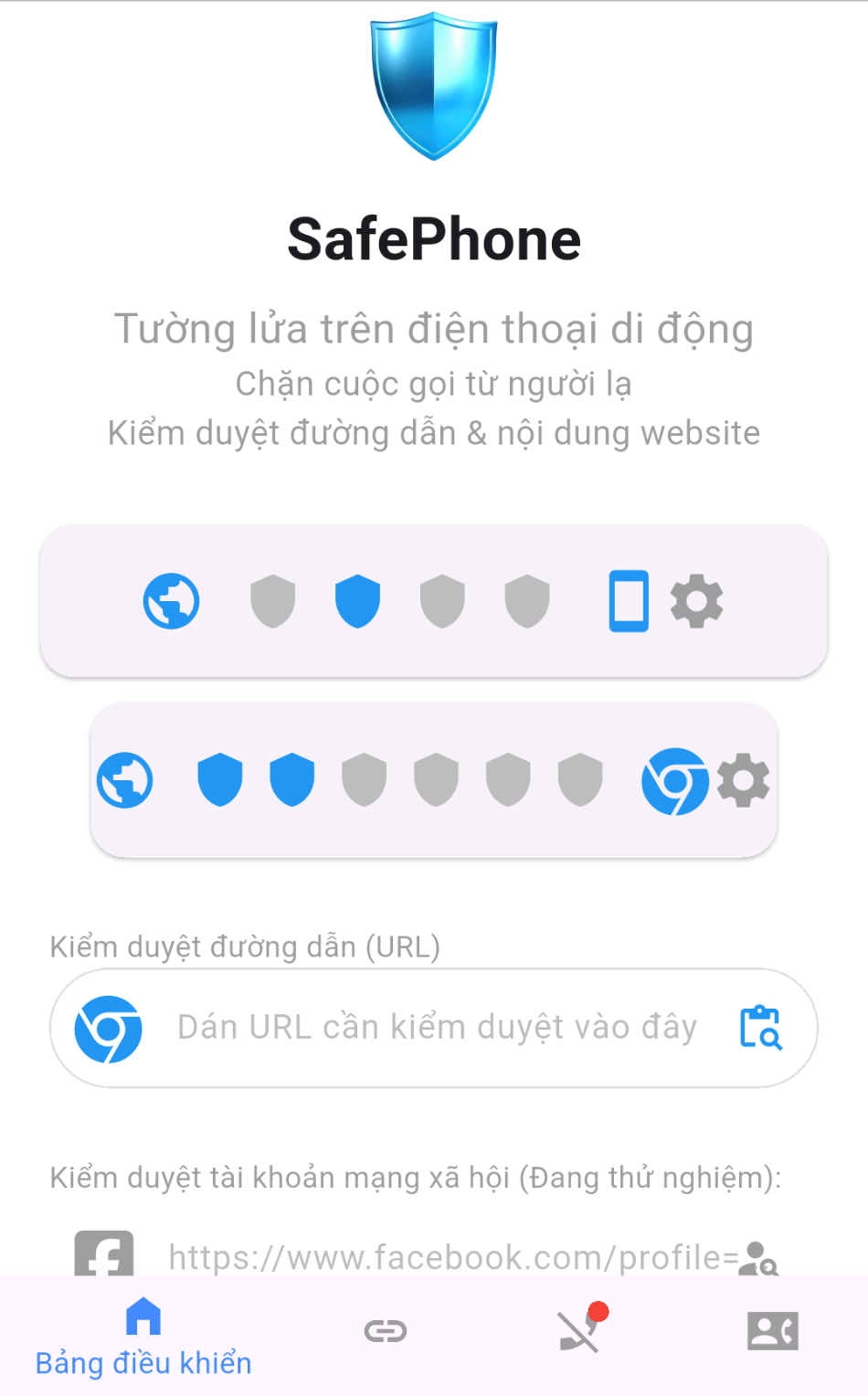Open the link checking tab

386,1331
